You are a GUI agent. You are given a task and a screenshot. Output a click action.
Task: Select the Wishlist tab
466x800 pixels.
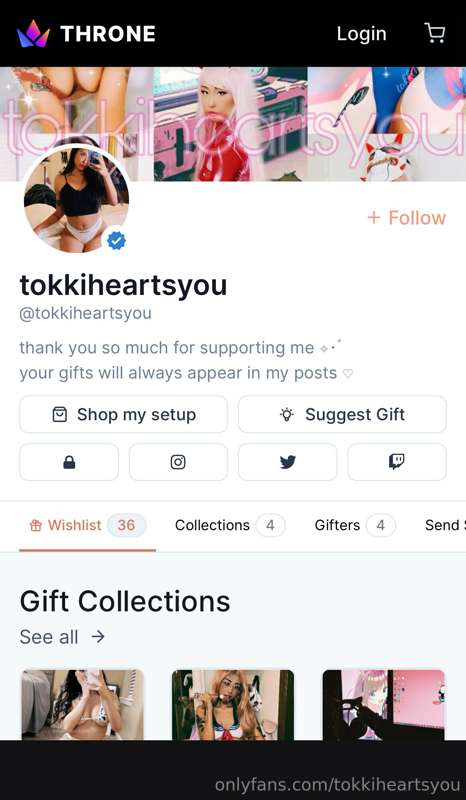[x=87, y=526]
